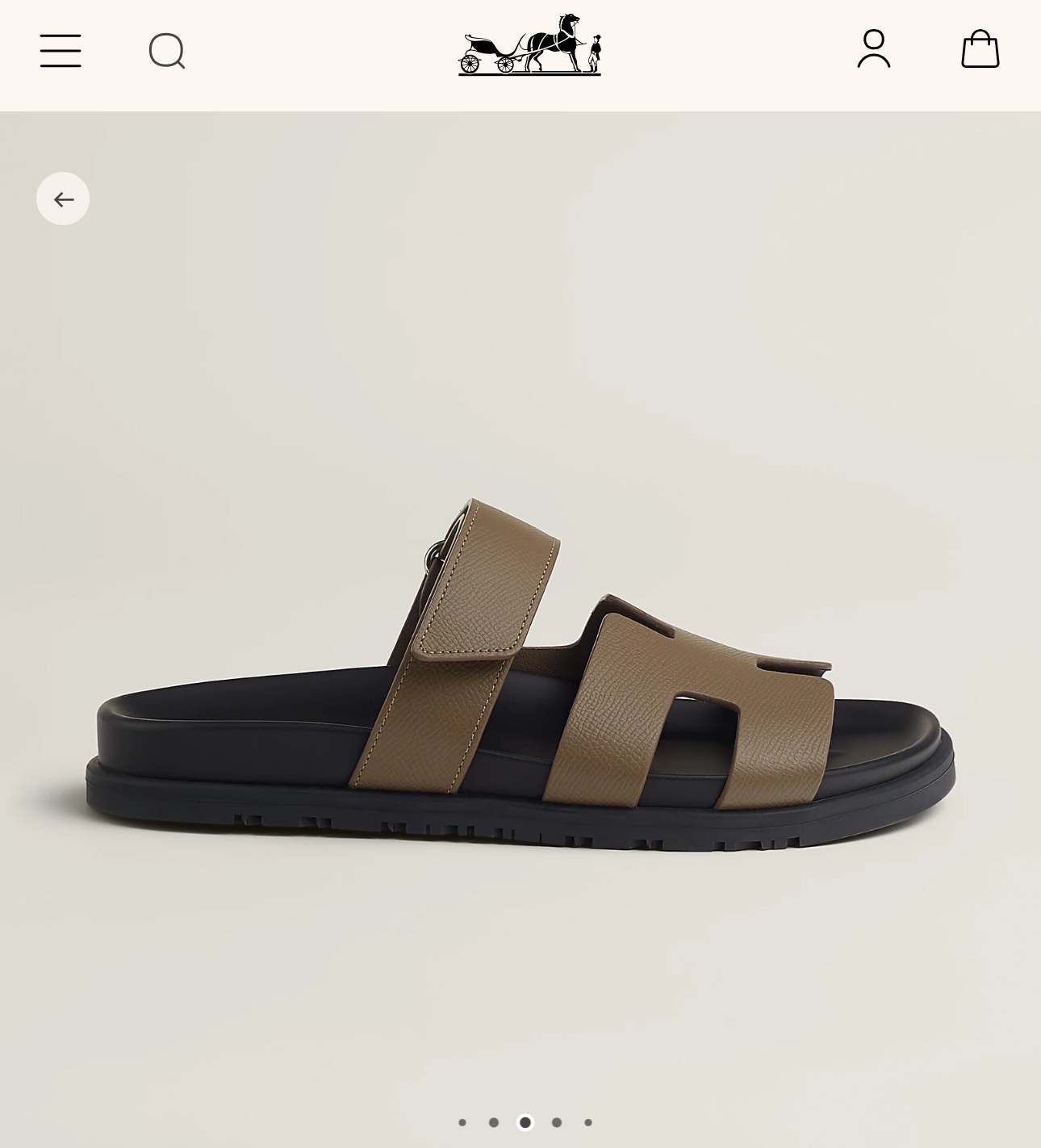Open the shopping bag
The width and height of the screenshot is (1041, 1148).
980,49
